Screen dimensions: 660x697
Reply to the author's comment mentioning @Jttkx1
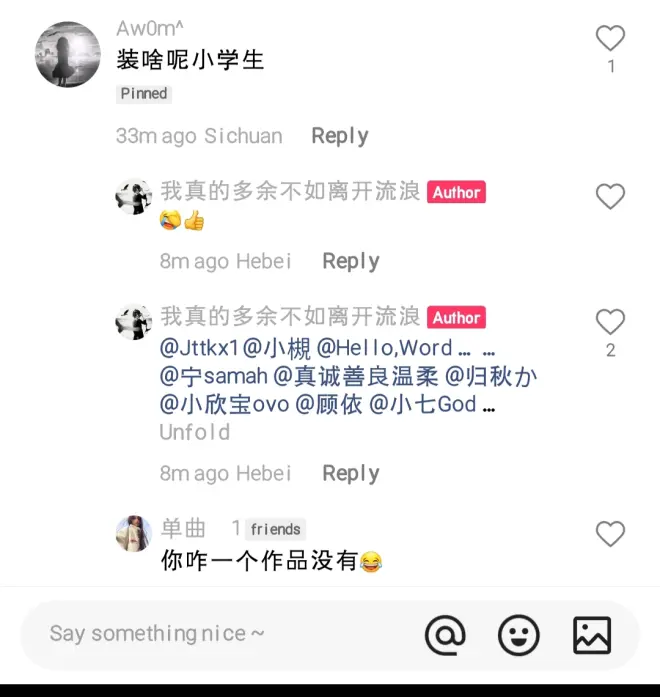(350, 473)
